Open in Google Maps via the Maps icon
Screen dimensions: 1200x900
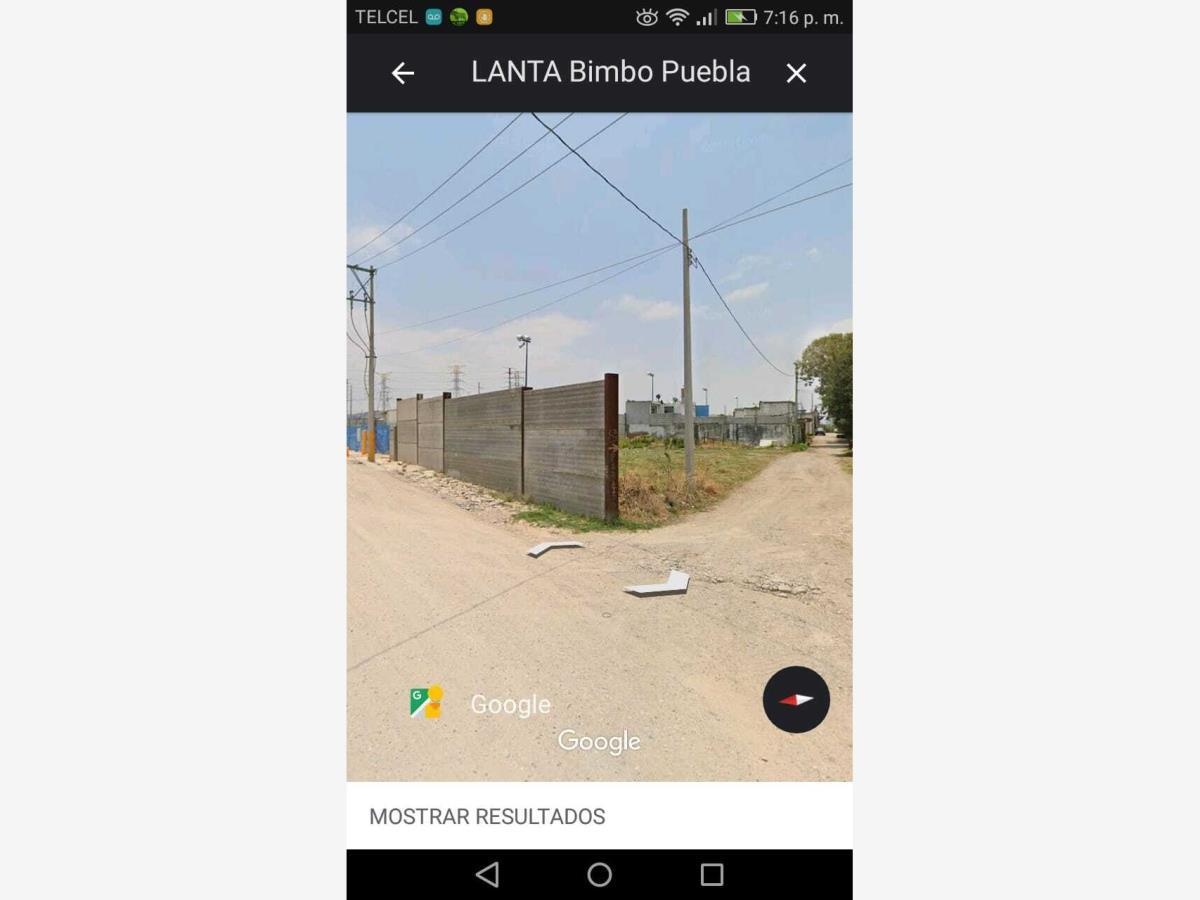pos(427,702)
